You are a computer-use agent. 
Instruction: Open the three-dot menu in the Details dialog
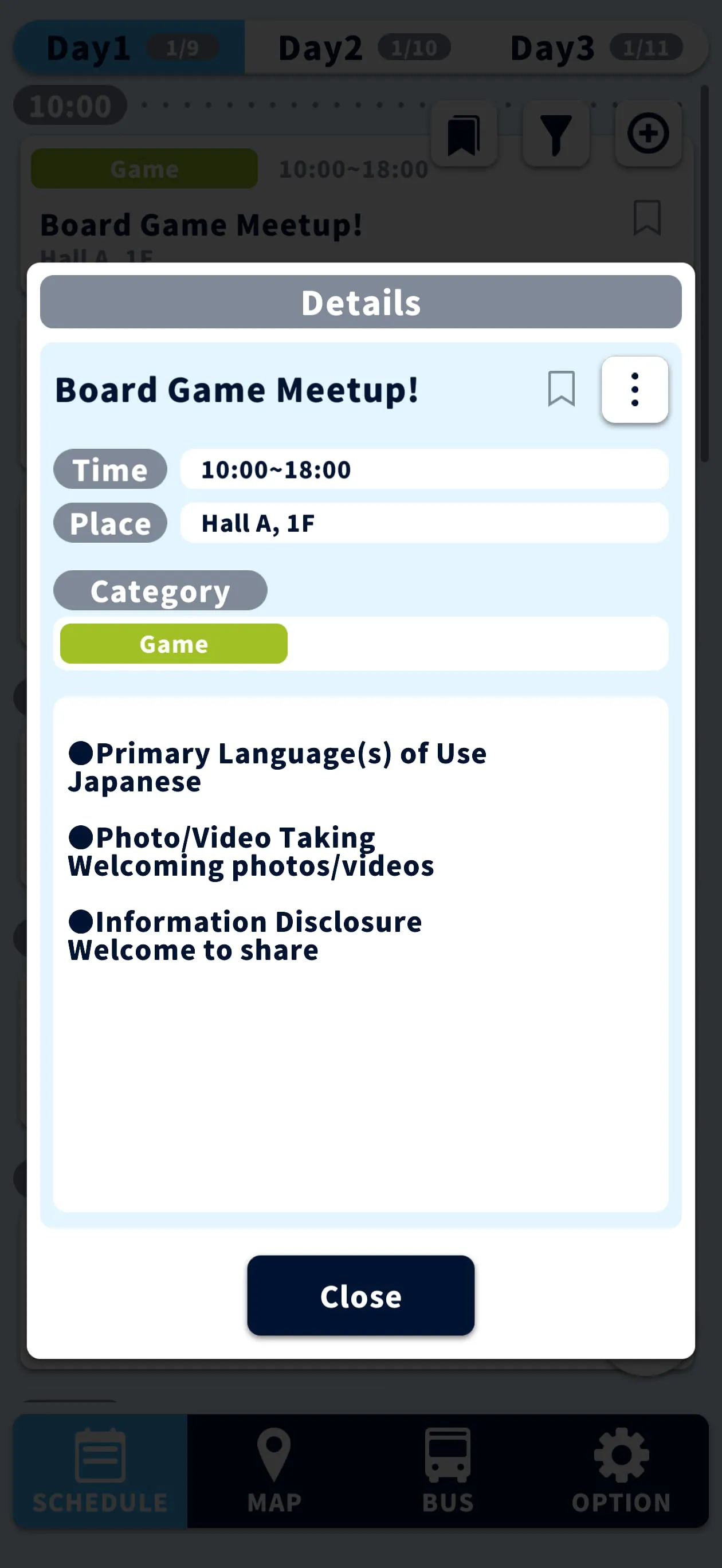point(635,390)
